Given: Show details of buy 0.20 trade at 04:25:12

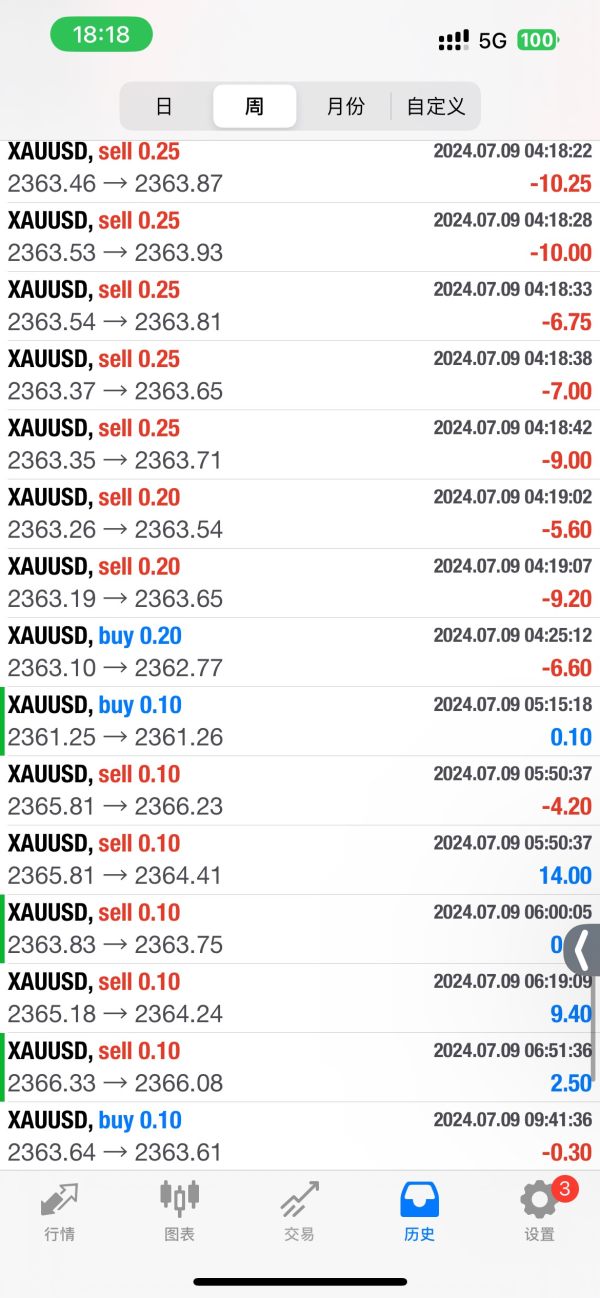Looking at the screenshot, I should 300,652.
